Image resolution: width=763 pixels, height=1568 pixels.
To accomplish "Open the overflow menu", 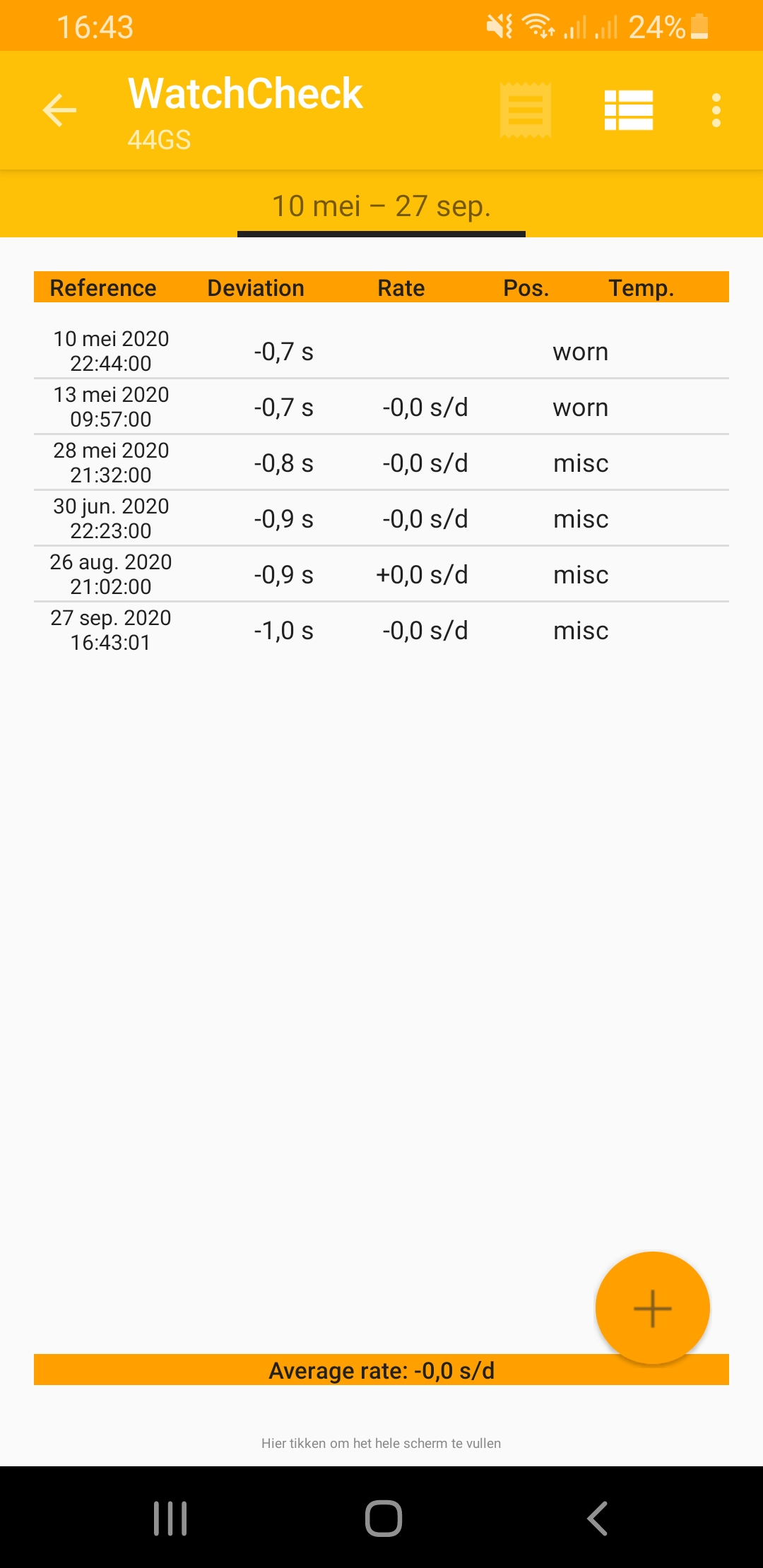I will pyautogui.click(x=716, y=110).
